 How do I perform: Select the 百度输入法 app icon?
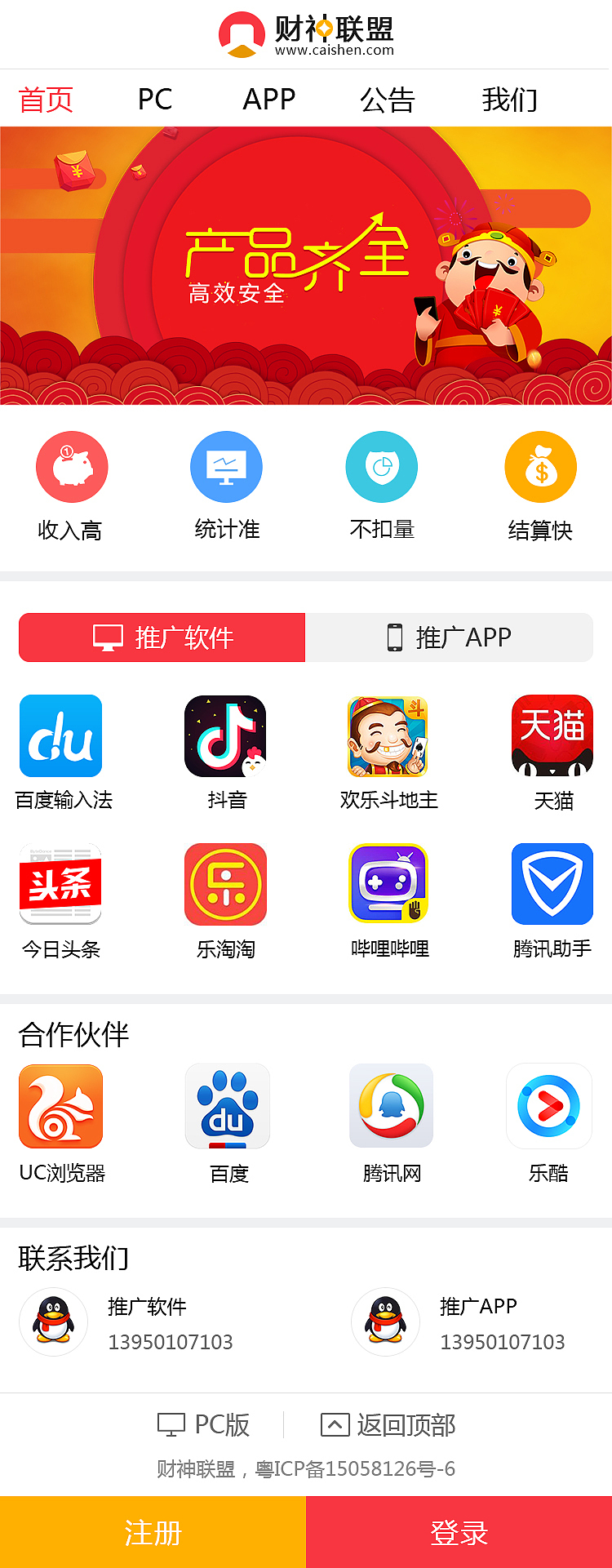coord(61,735)
